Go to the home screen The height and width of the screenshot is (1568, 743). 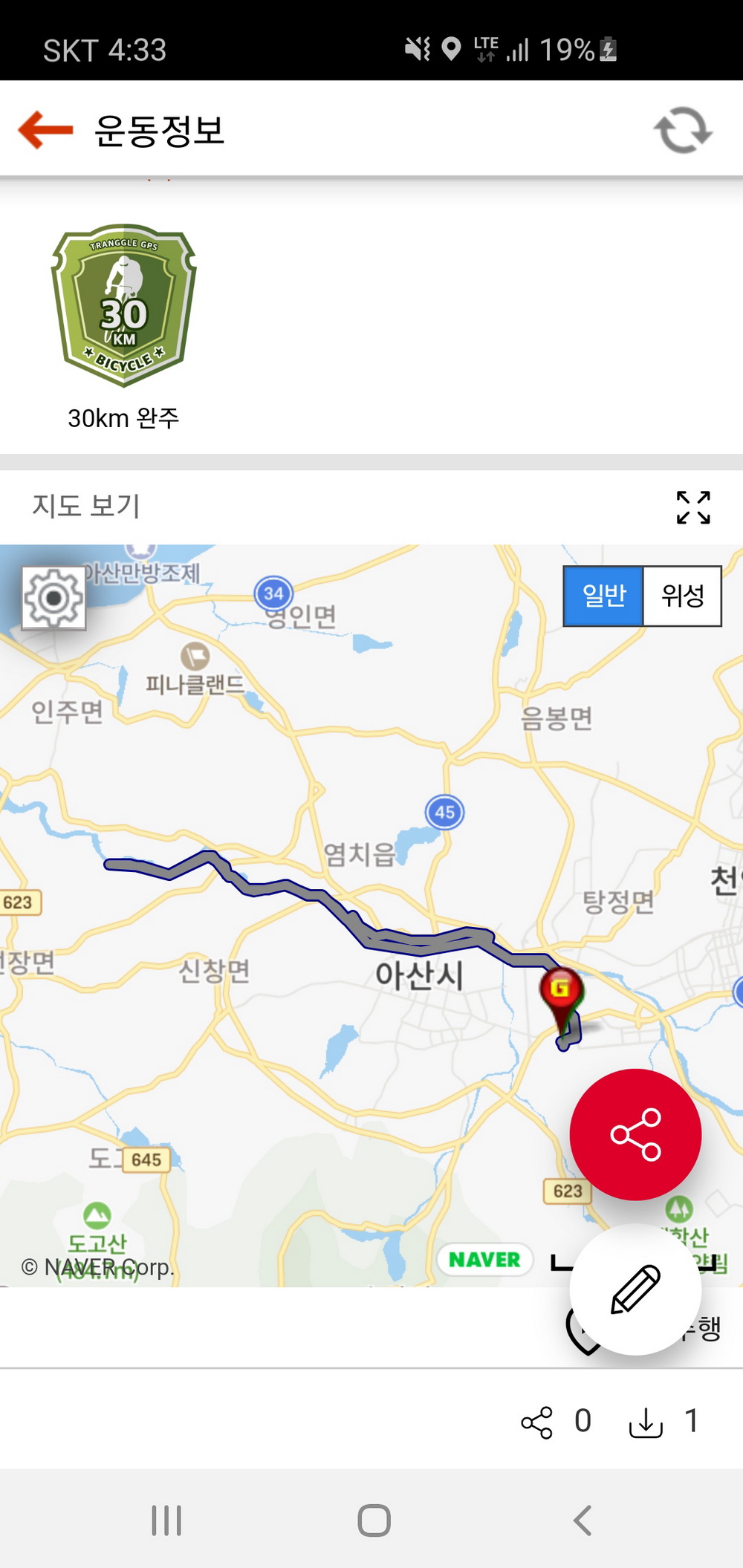pyautogui.click(x=373, y=1520)
